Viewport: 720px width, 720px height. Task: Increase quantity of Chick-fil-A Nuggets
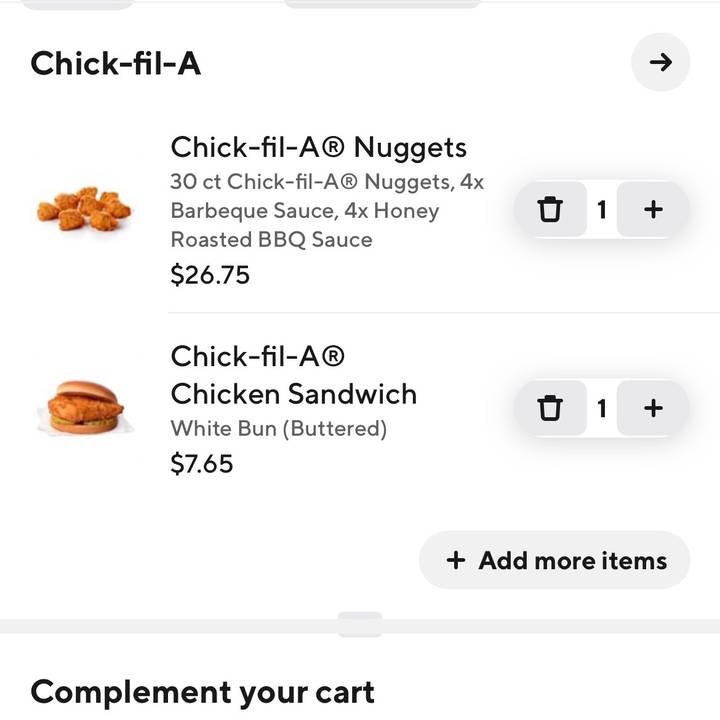pyautogui.click(x=653, y=210)
